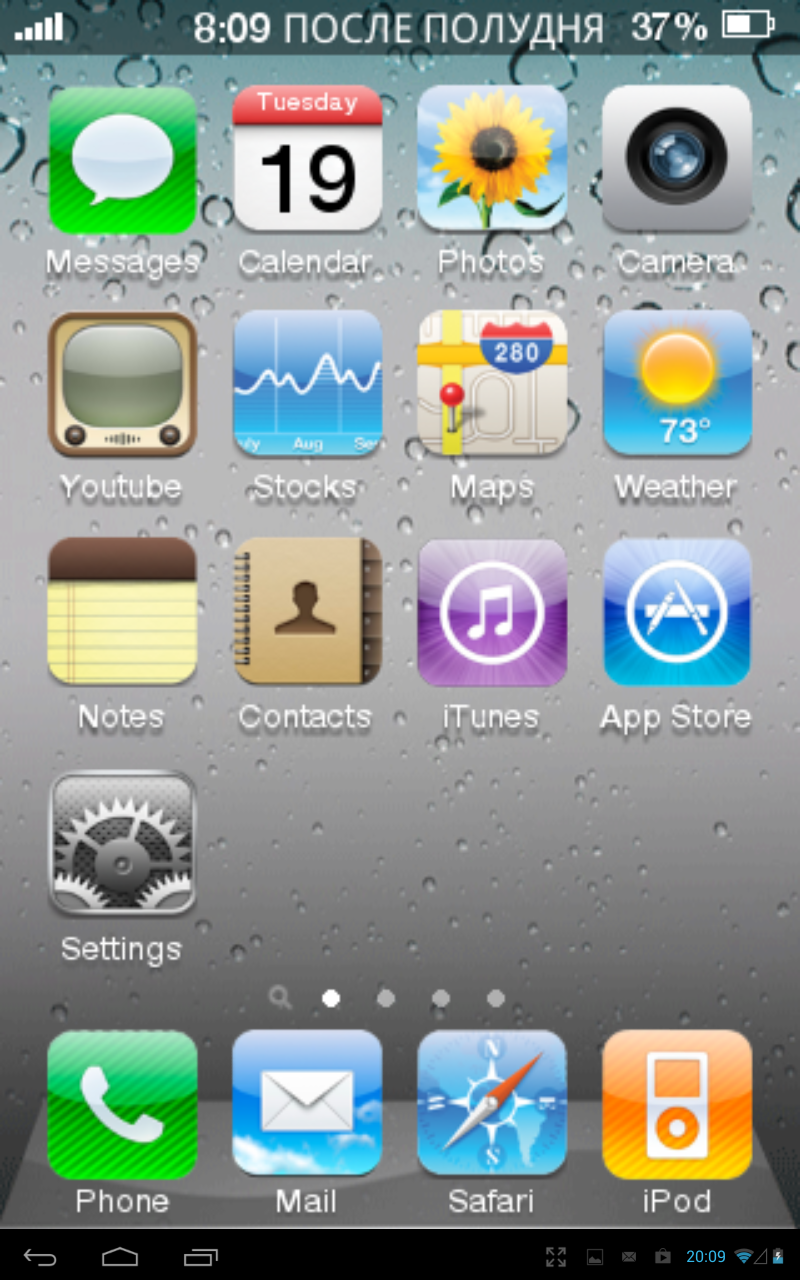Go back with the system back button
Image resolution: width=800 pixels, height=1280 pixels.
click(x=40, y=1256)
